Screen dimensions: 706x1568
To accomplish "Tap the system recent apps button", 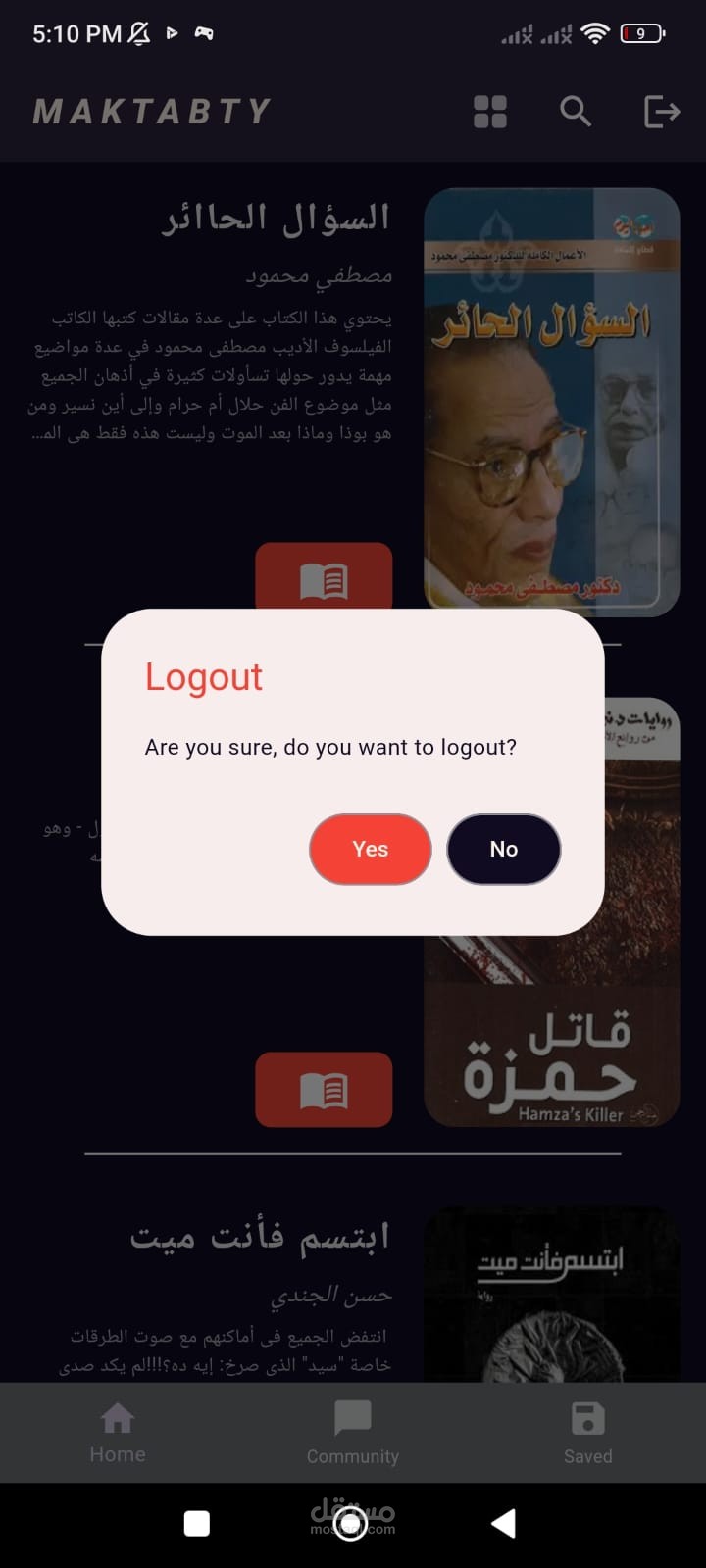I will pyautogui.click(x=197, y=1523).
